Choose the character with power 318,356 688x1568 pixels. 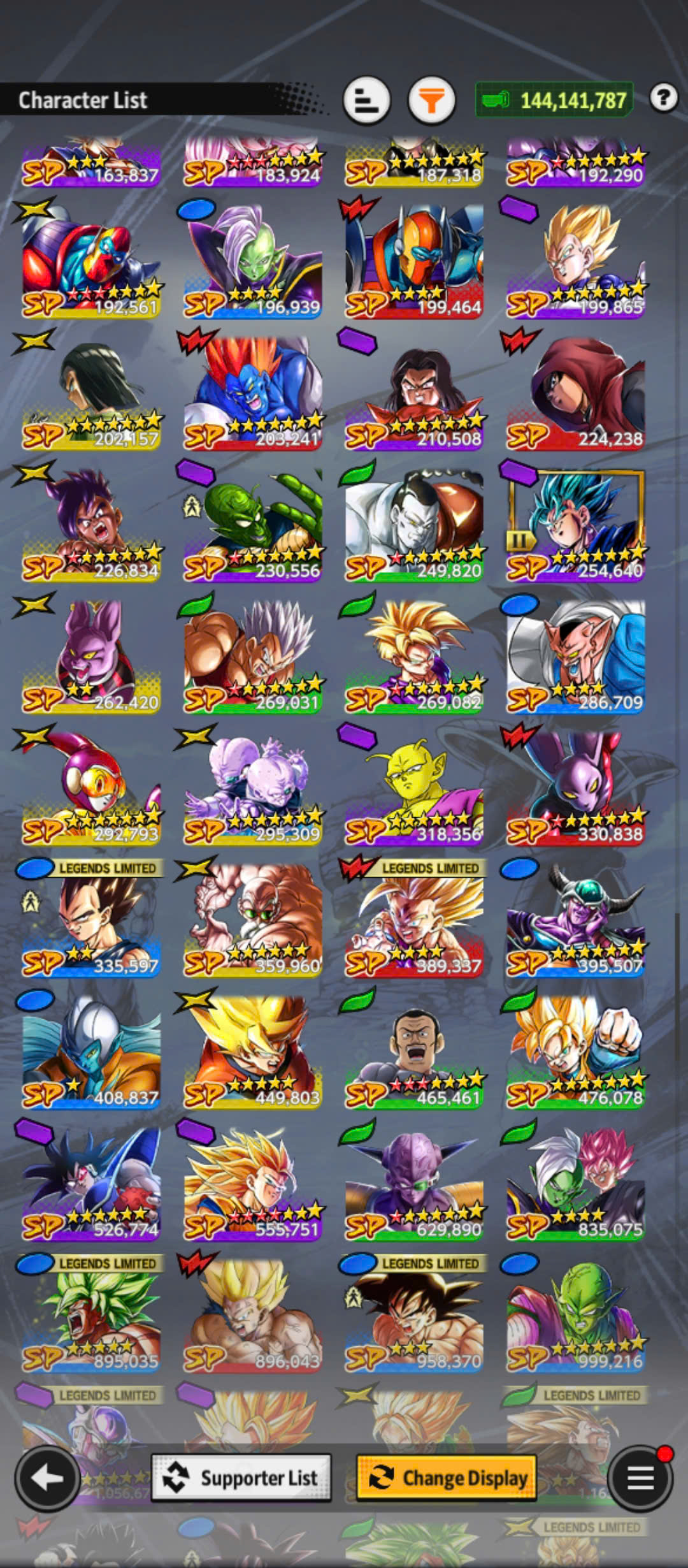[414, 788]
